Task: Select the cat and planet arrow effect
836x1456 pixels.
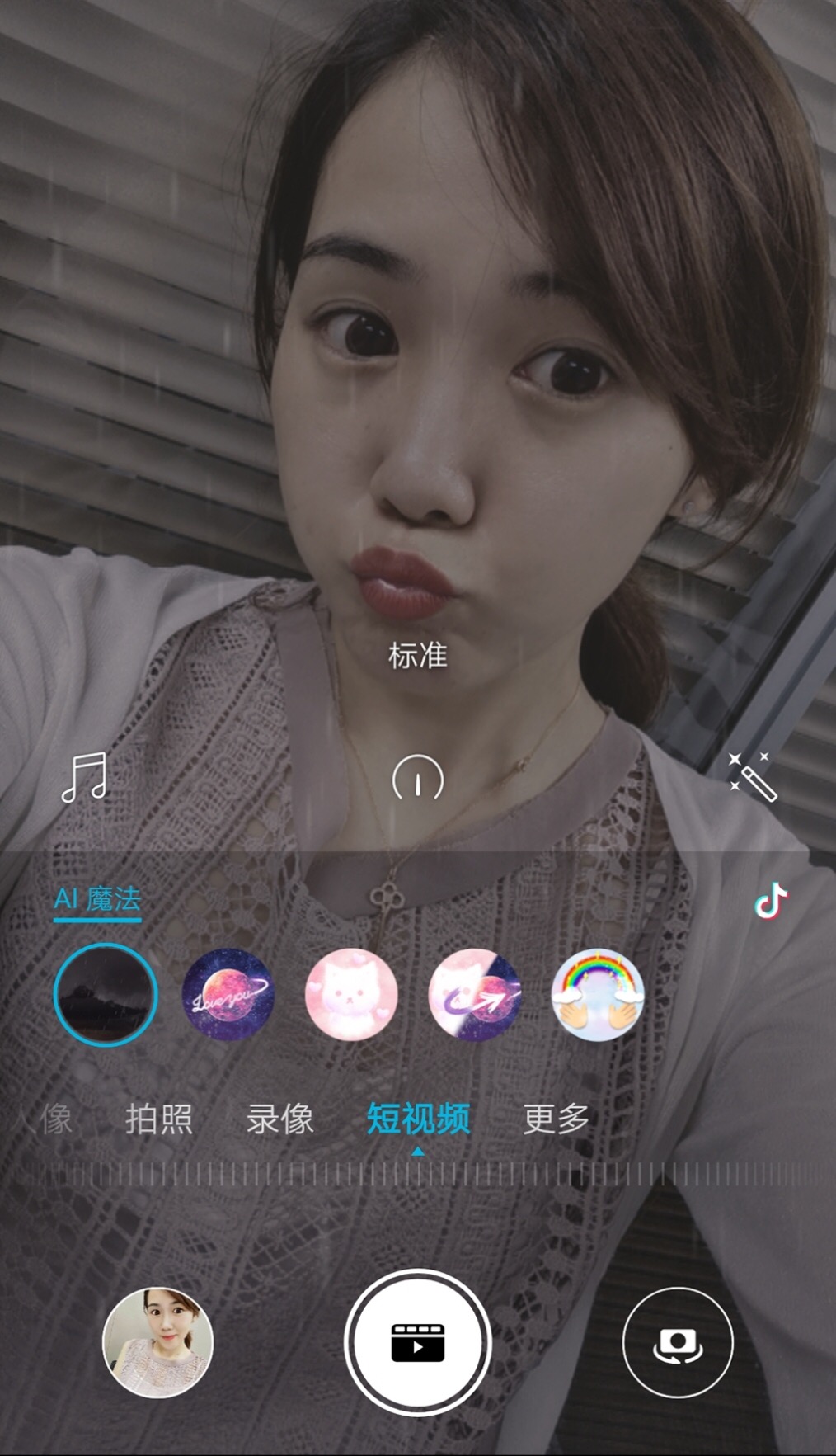Action: [475, 995]
